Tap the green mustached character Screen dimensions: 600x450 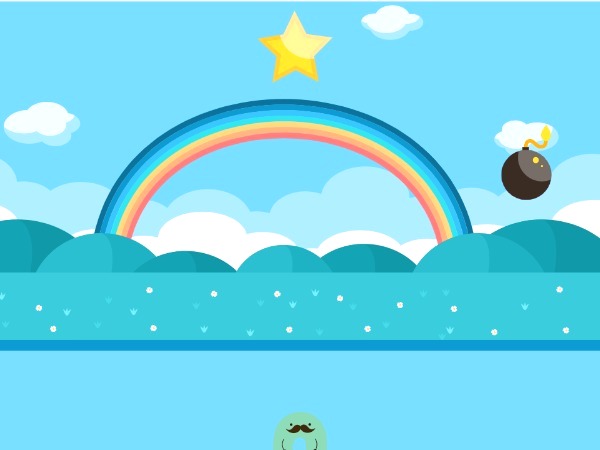(300, 433)
